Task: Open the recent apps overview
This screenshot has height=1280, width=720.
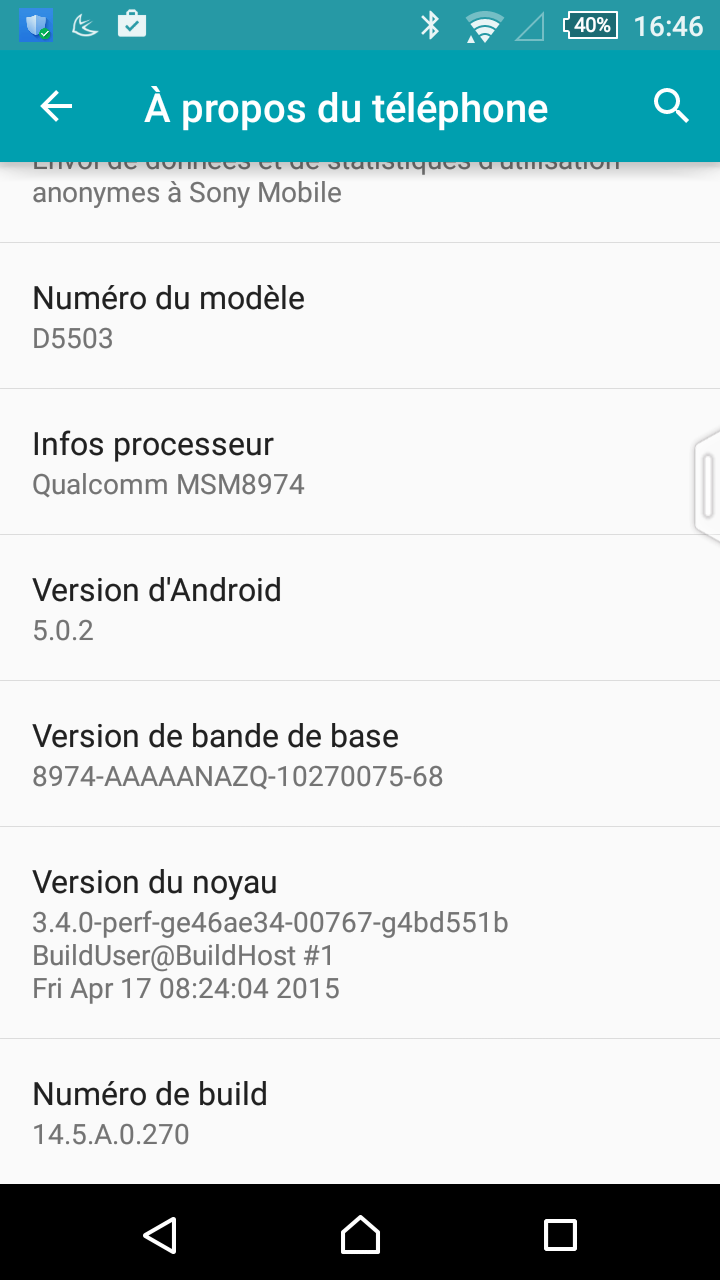Action: pos(560,1235)
